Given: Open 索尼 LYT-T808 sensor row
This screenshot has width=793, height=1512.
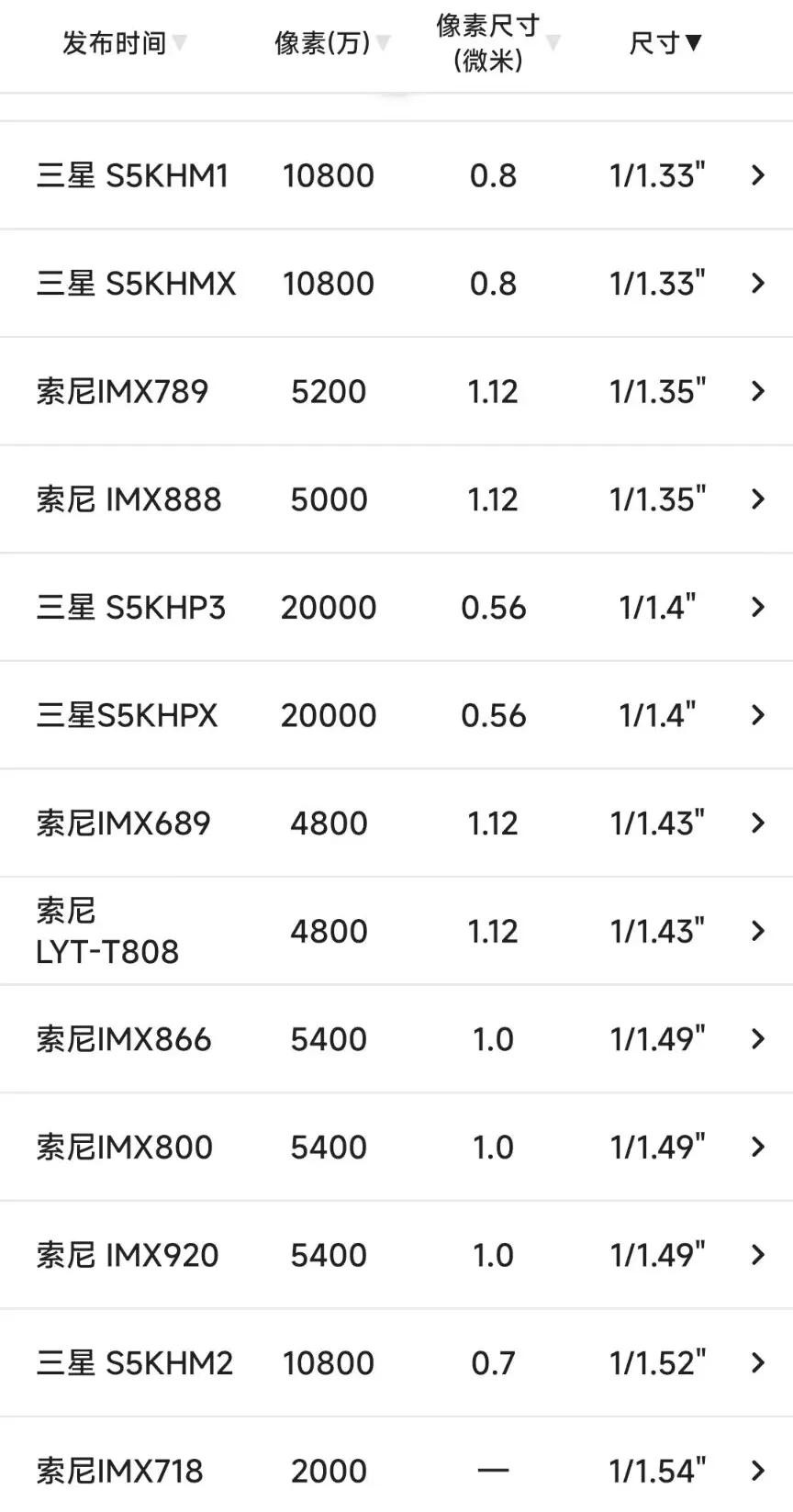Looking at the screenshot, I should [395, 931].
